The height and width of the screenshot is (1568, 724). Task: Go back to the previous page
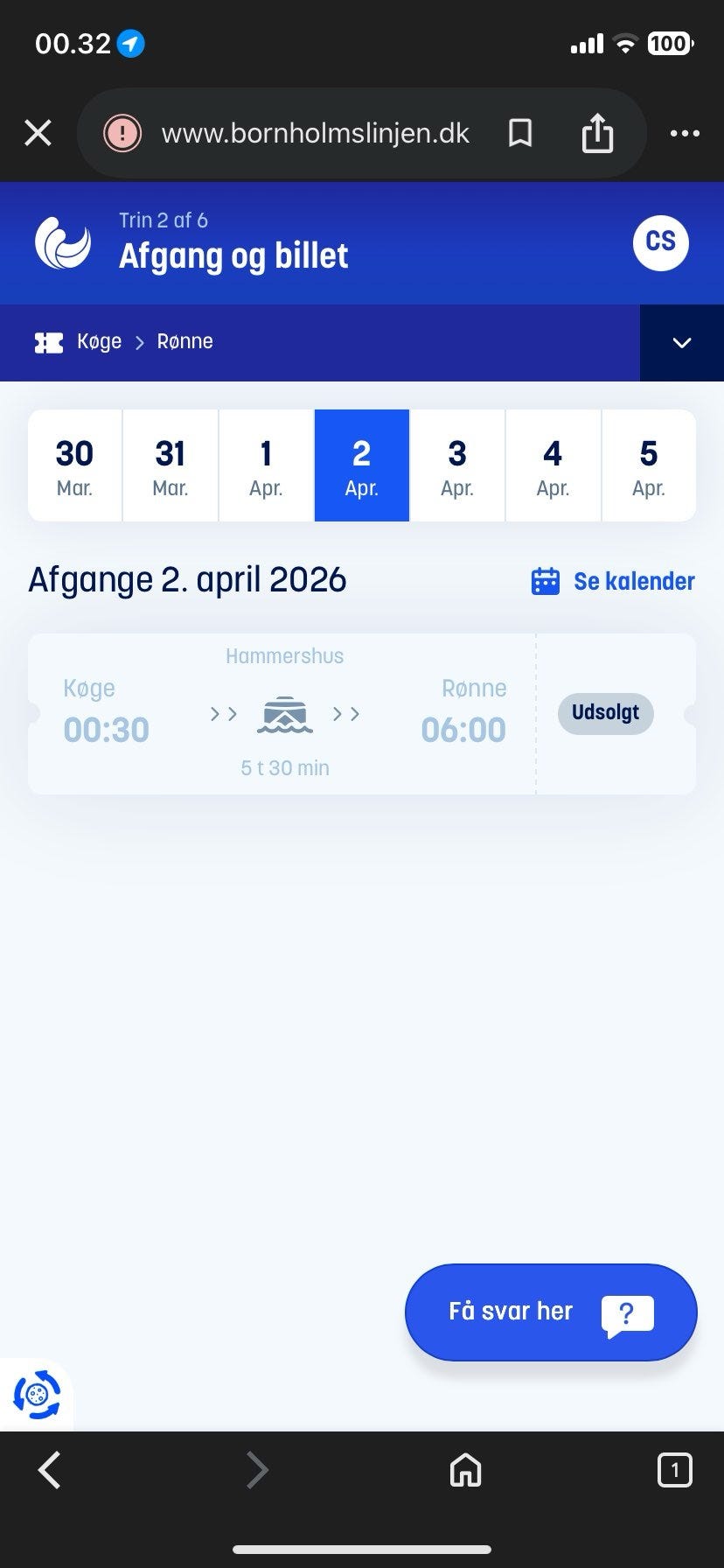click(x=50, y=1470)
